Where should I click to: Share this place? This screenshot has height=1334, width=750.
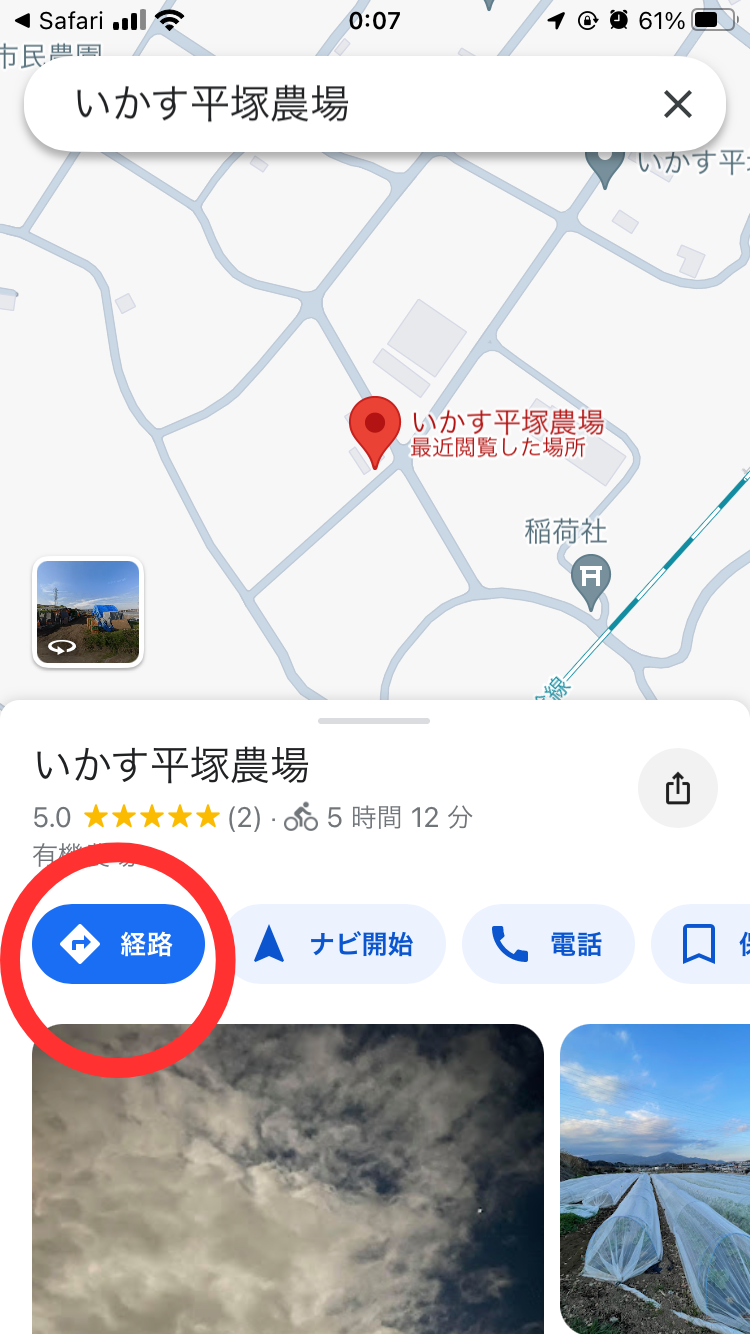point(678,788)
